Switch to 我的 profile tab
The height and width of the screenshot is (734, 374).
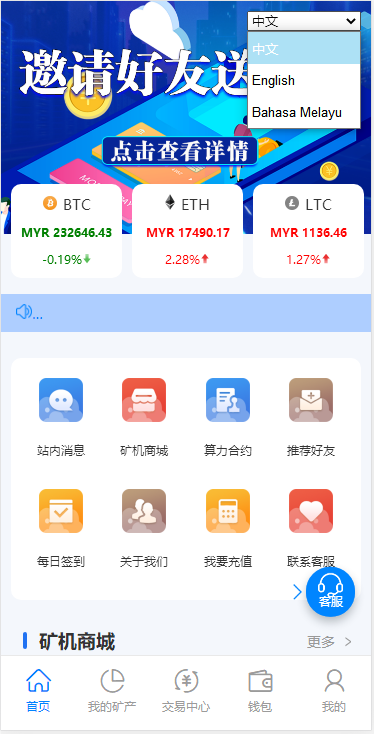tap(334, 691)
